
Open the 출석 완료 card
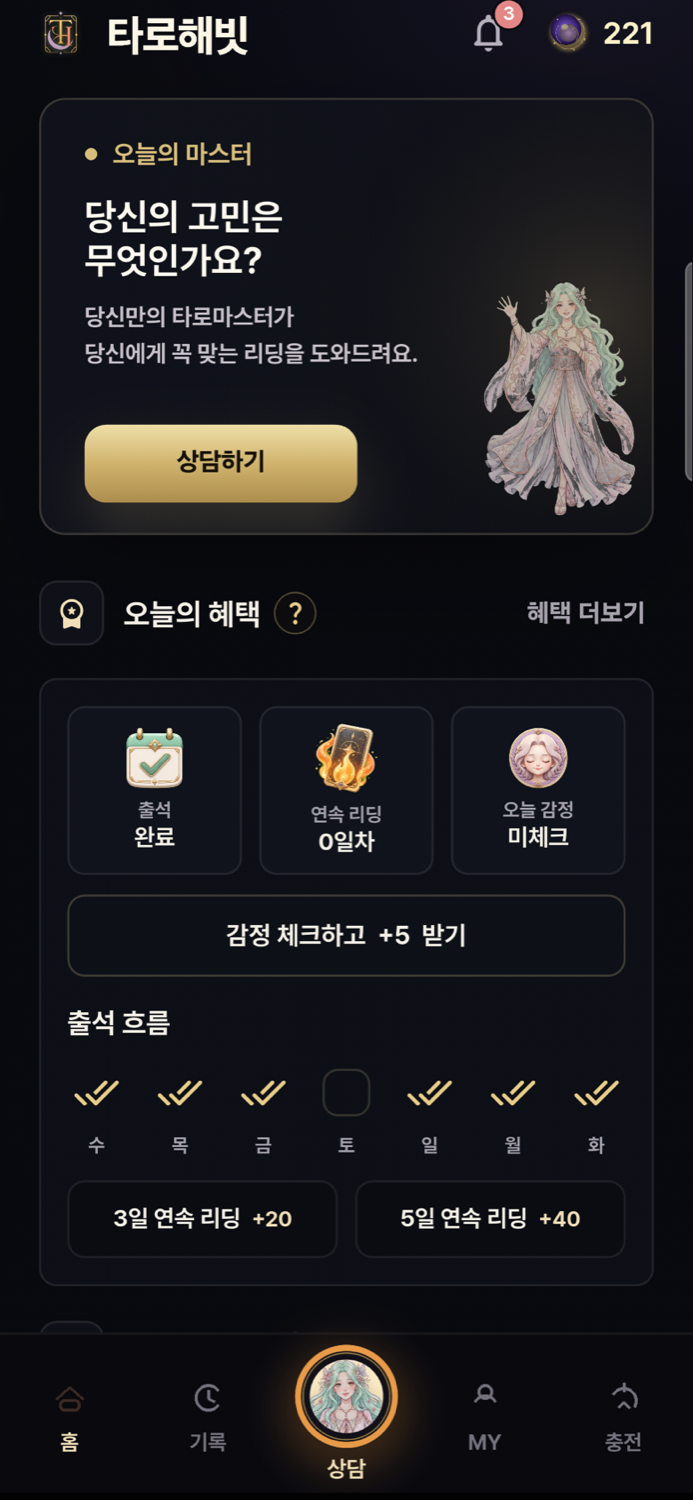click(x=154, y=791)
